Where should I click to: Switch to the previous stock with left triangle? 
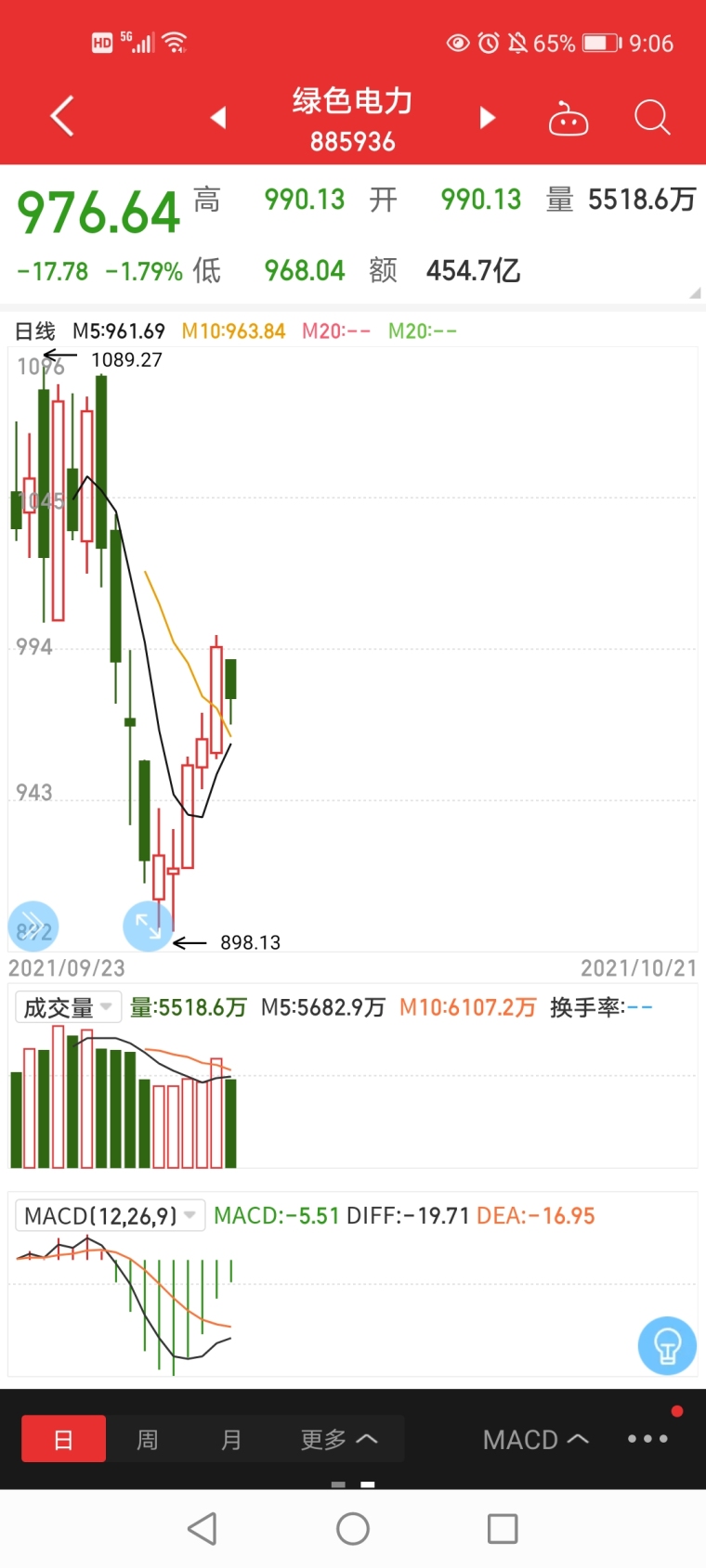[x=218, y=118]
